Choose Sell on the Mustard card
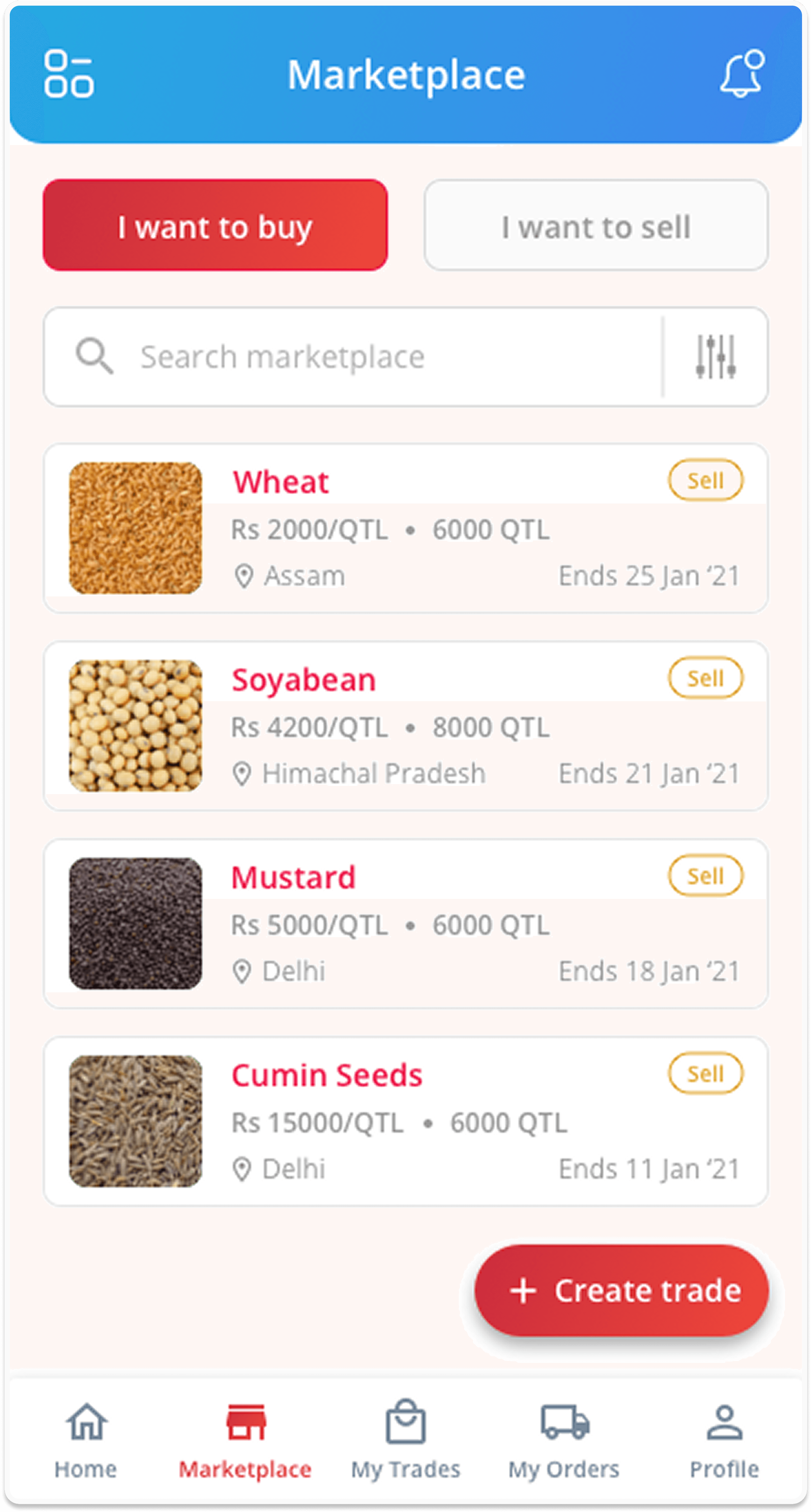 pyautogui.click(x=705, y=876)
